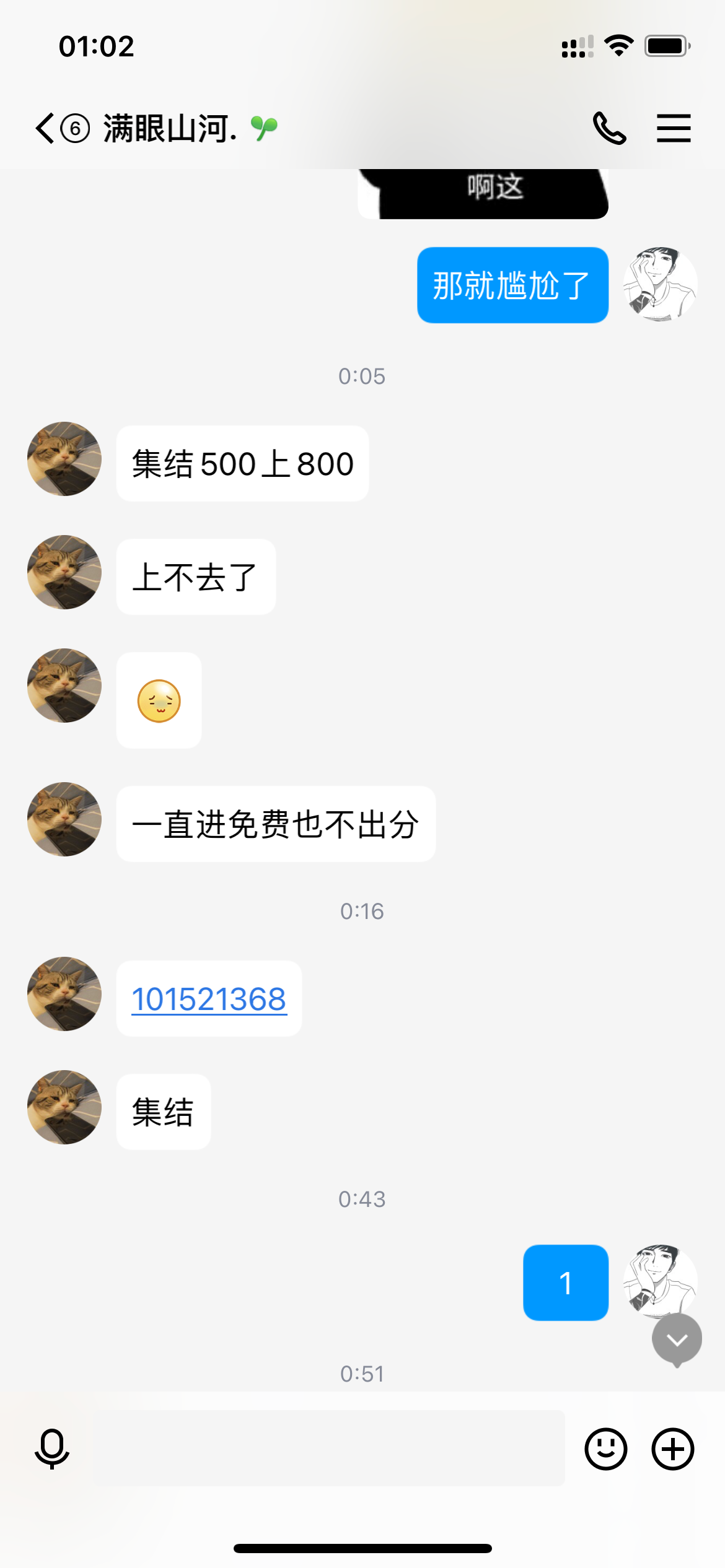Open the chat settings menu
Image resolution: width=725 pixels, height=1568 pixels.
(674, 128)
